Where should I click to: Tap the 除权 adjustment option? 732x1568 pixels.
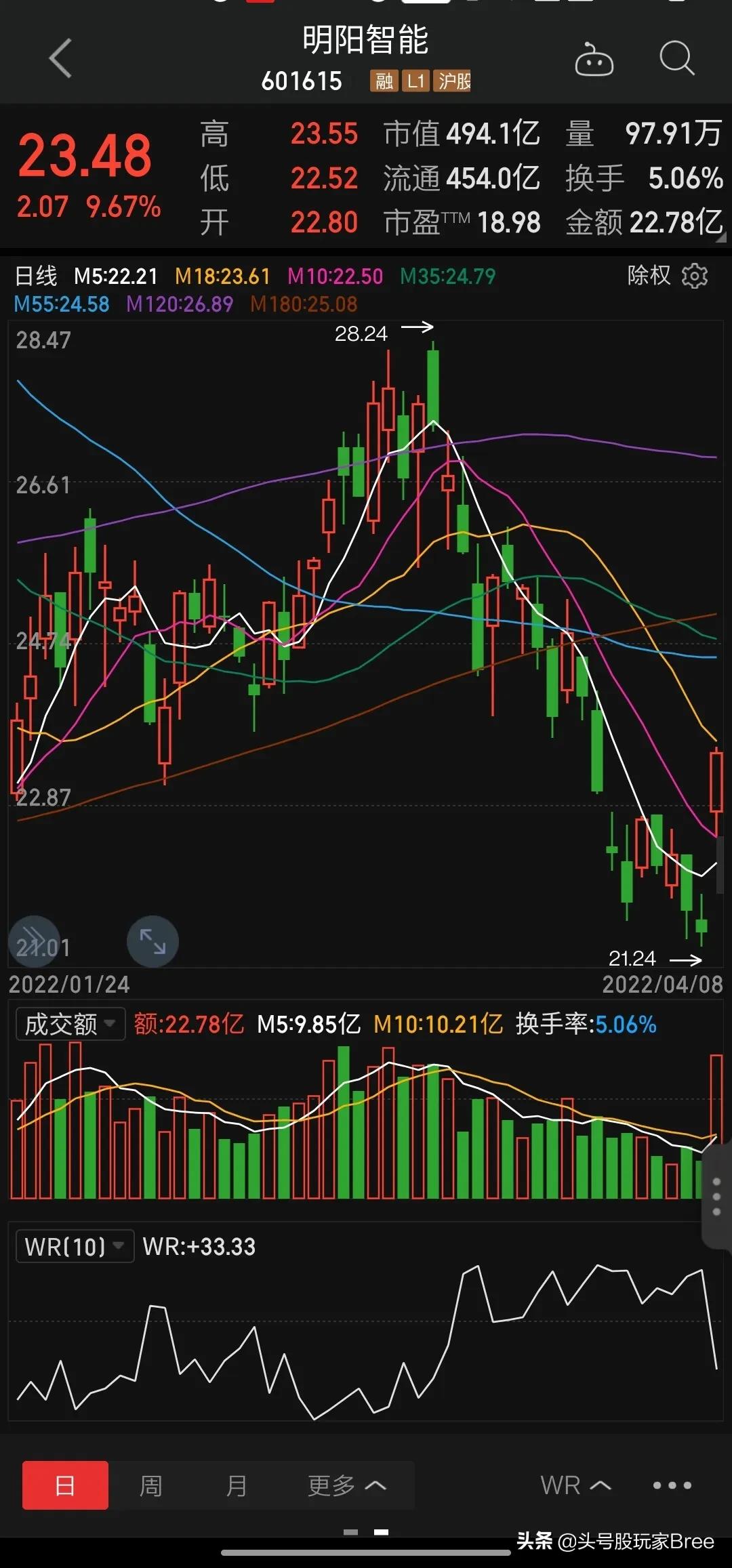tap(649, 275)
